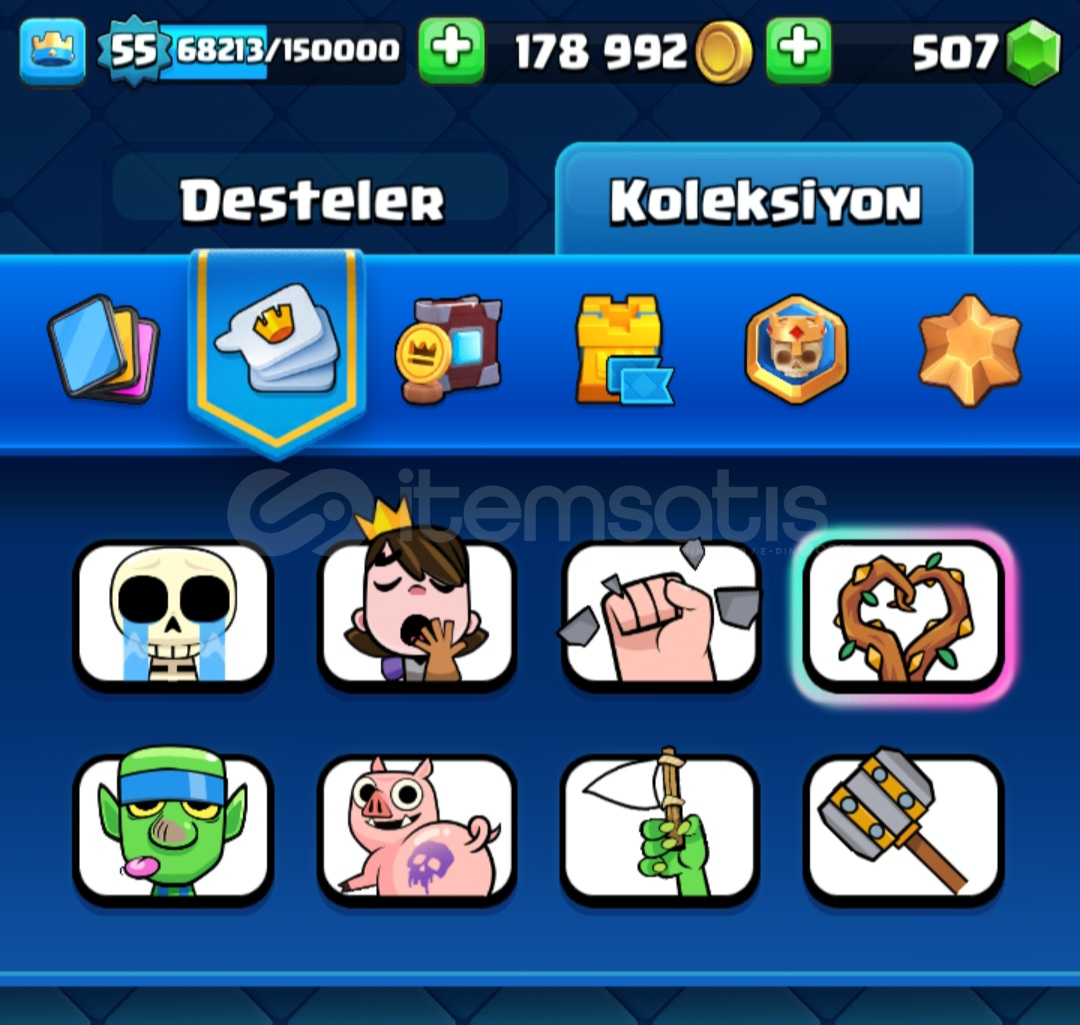1080x1025 pixels.
Task: Open the skull crown badge category
Action: (x=796, y=348)
